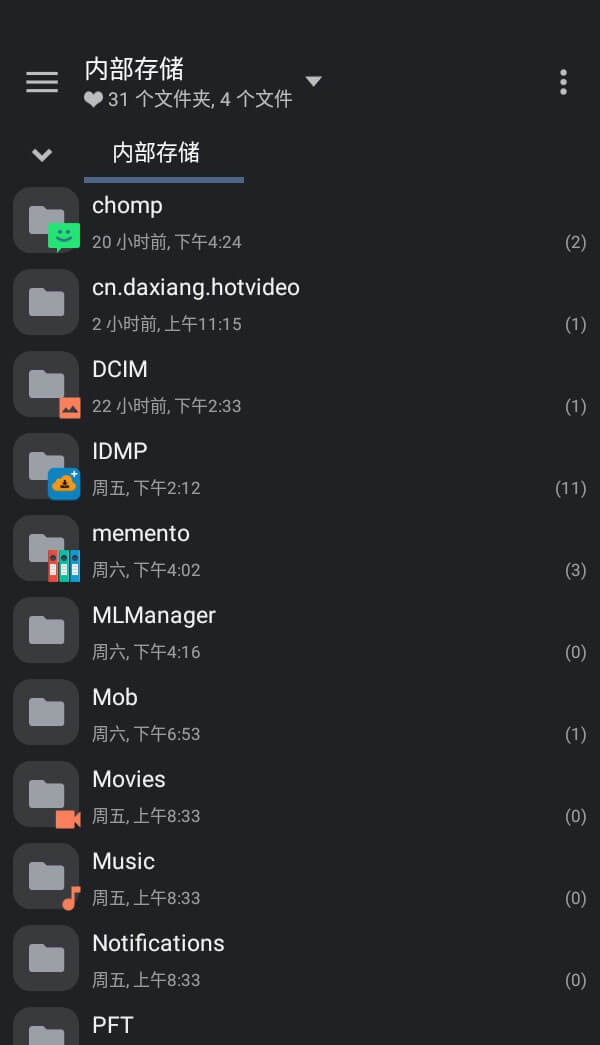Open the Notifications folder

[x=300, y=958]
